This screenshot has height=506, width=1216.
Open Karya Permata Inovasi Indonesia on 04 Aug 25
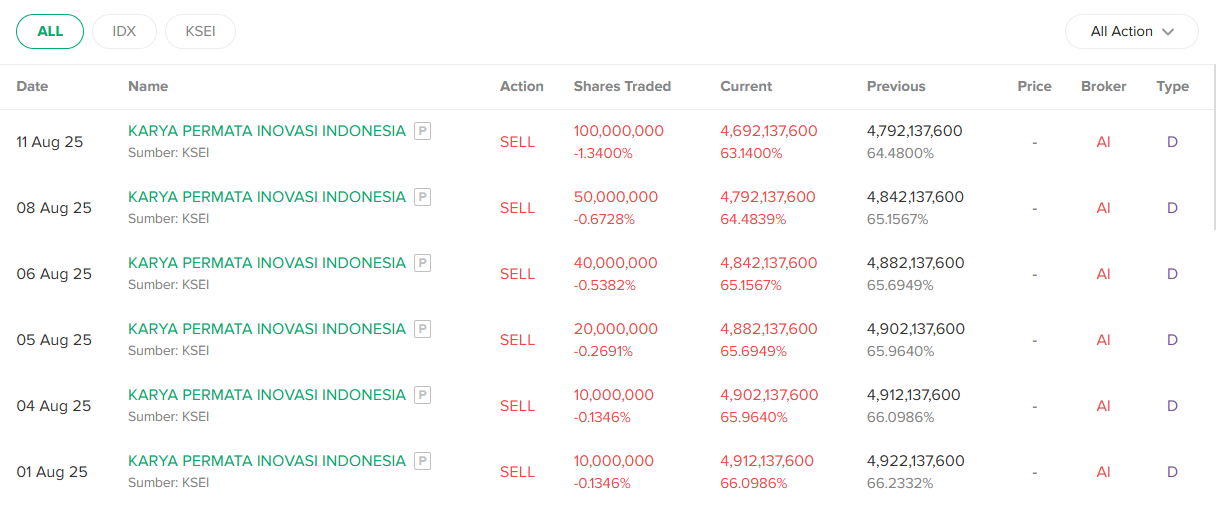pos(267,395)
